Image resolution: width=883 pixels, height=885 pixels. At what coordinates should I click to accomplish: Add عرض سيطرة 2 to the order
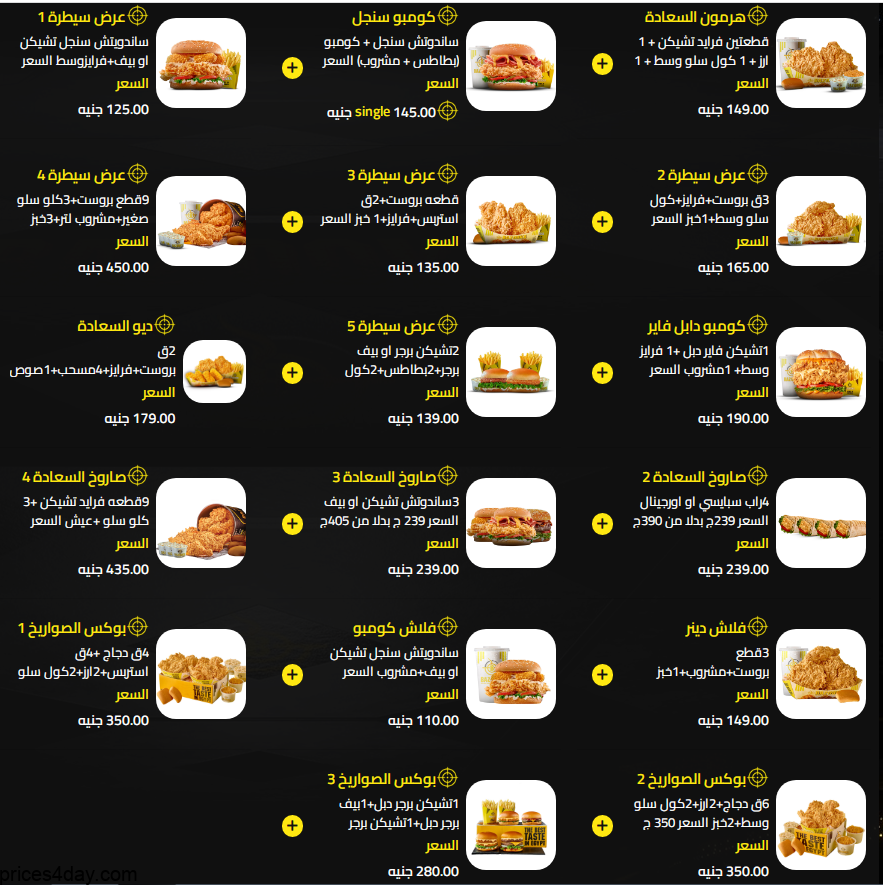[x=602, y=222]
